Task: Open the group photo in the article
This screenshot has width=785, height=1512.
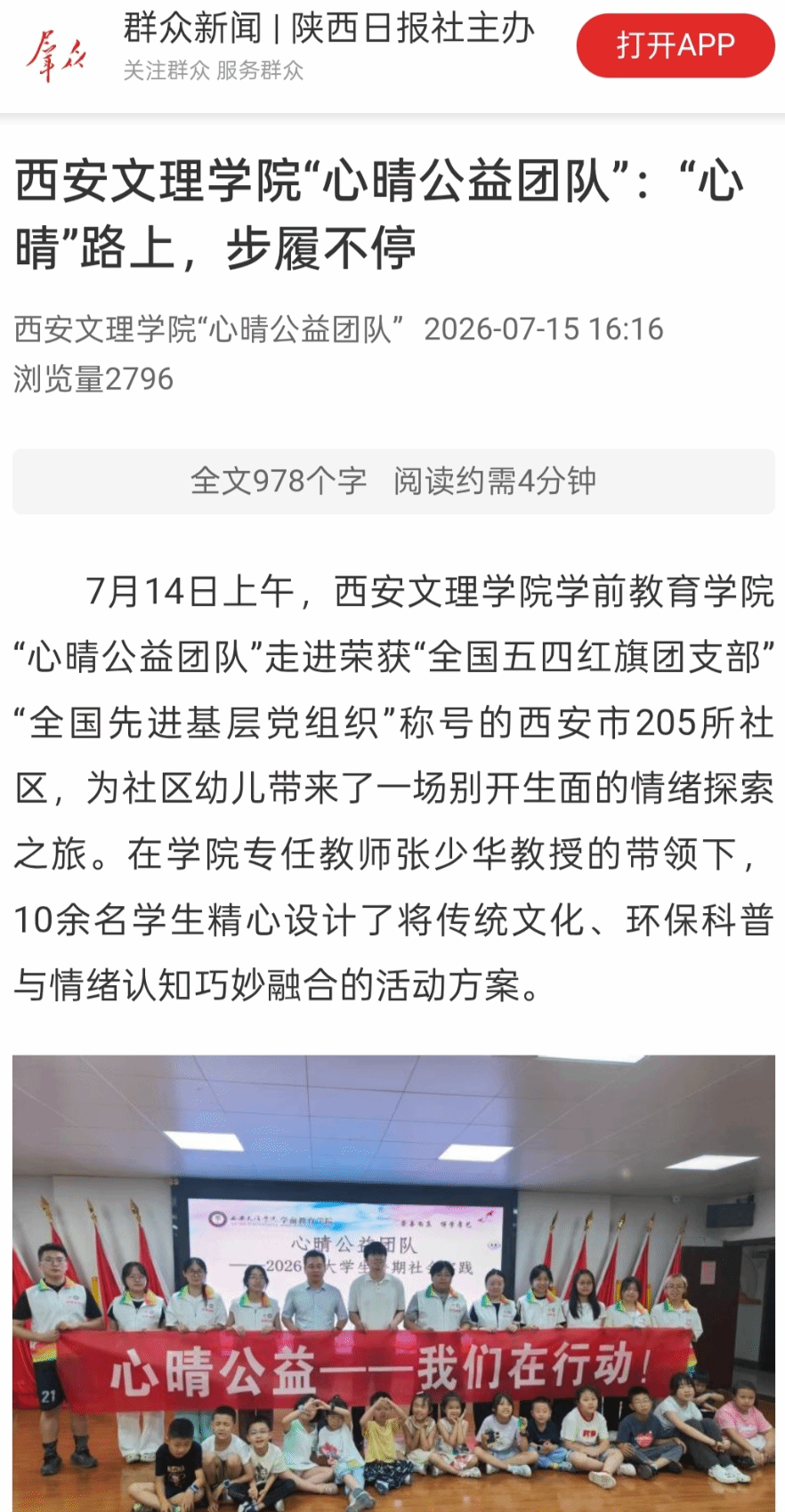Action: pos(393,1283)
